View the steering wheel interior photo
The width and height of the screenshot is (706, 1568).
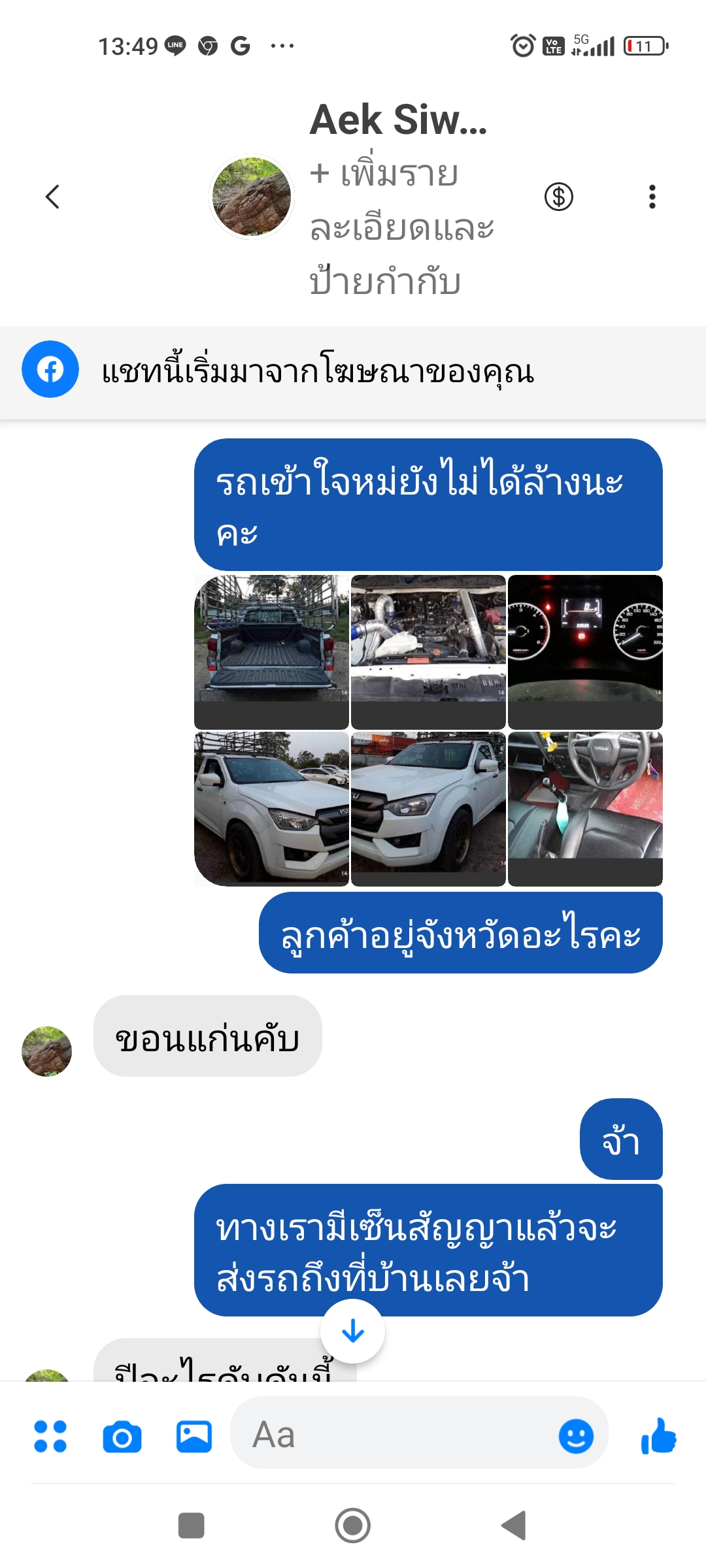coord(585,809)
